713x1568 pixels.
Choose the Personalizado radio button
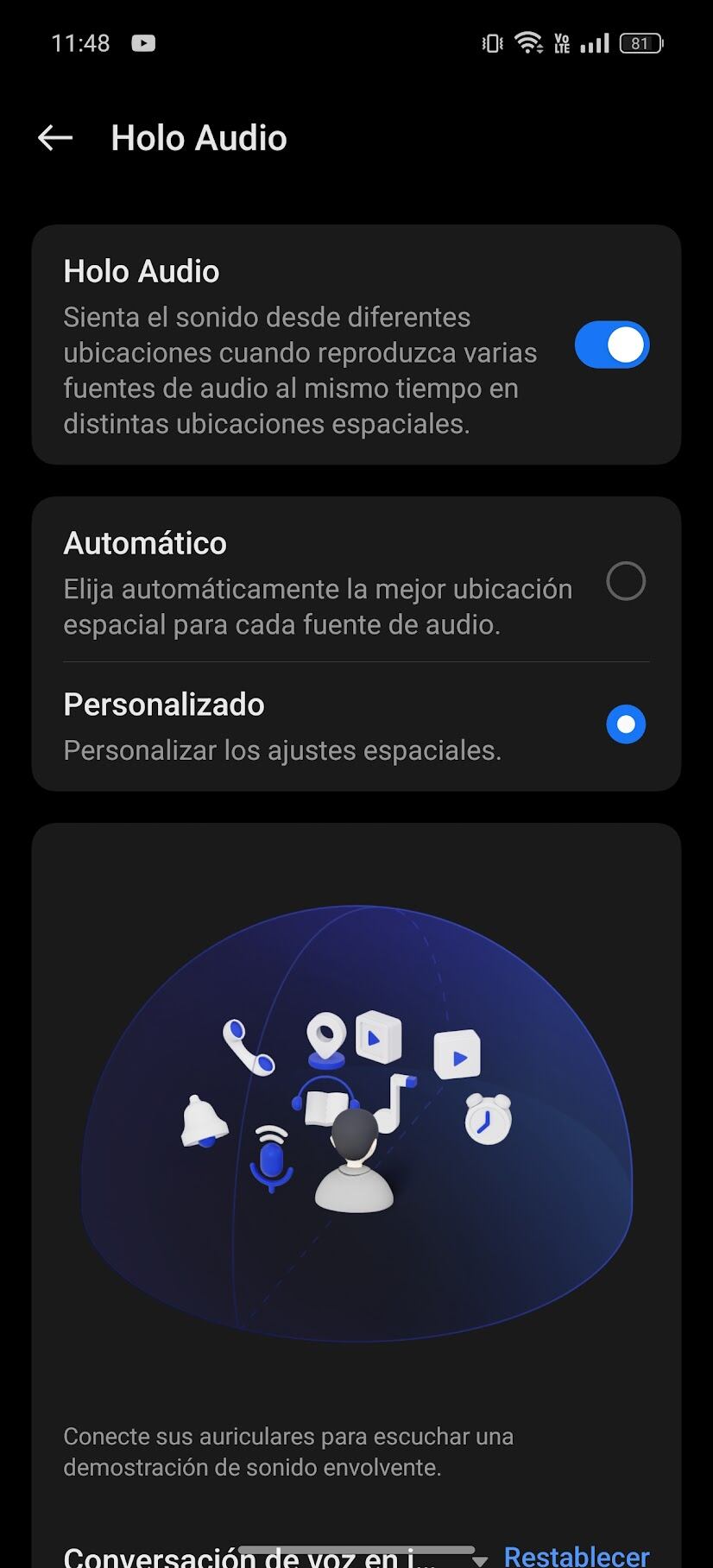[x=626, y=724]
